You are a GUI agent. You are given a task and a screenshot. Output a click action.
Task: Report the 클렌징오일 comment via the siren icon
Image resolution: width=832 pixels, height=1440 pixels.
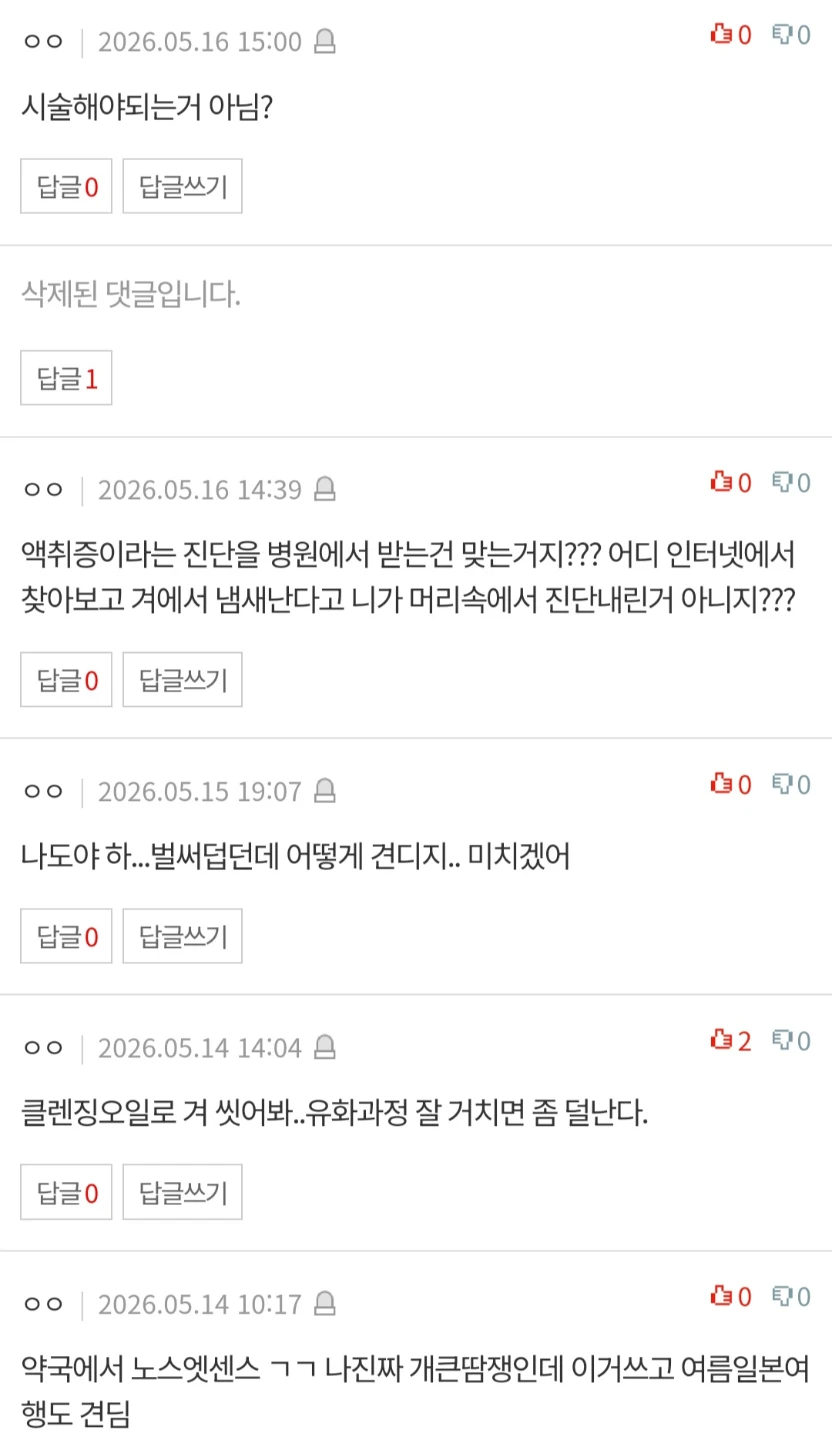pos(325,1047)
